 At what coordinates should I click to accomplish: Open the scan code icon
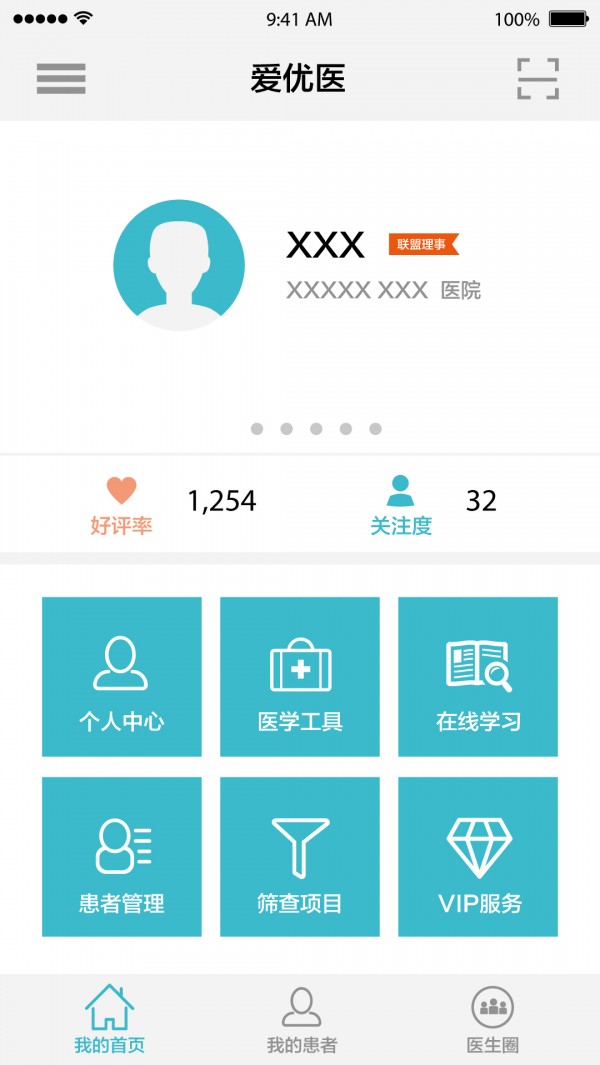click(537, 79)
